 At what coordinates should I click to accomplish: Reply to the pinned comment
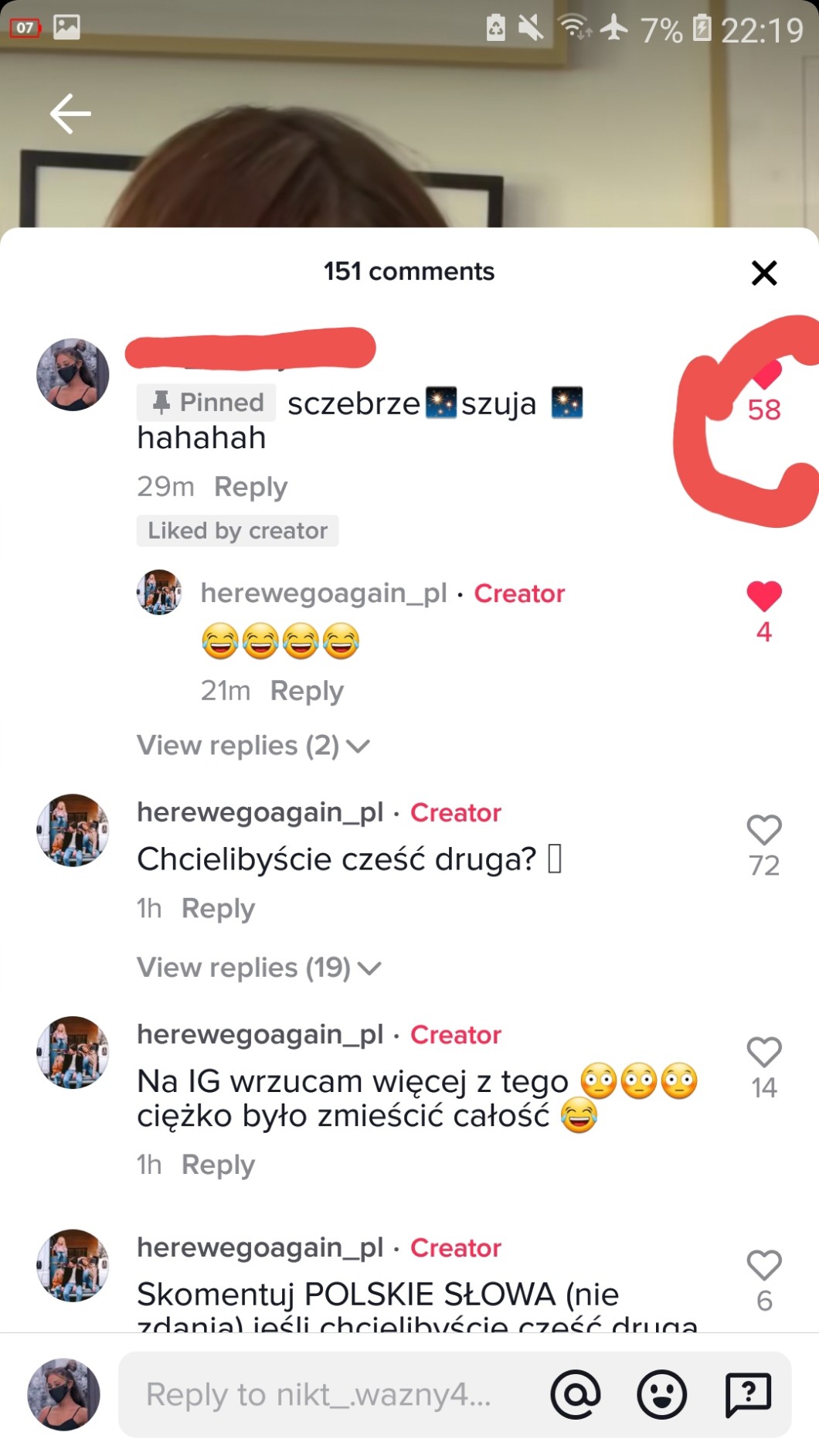click(250, 487)
